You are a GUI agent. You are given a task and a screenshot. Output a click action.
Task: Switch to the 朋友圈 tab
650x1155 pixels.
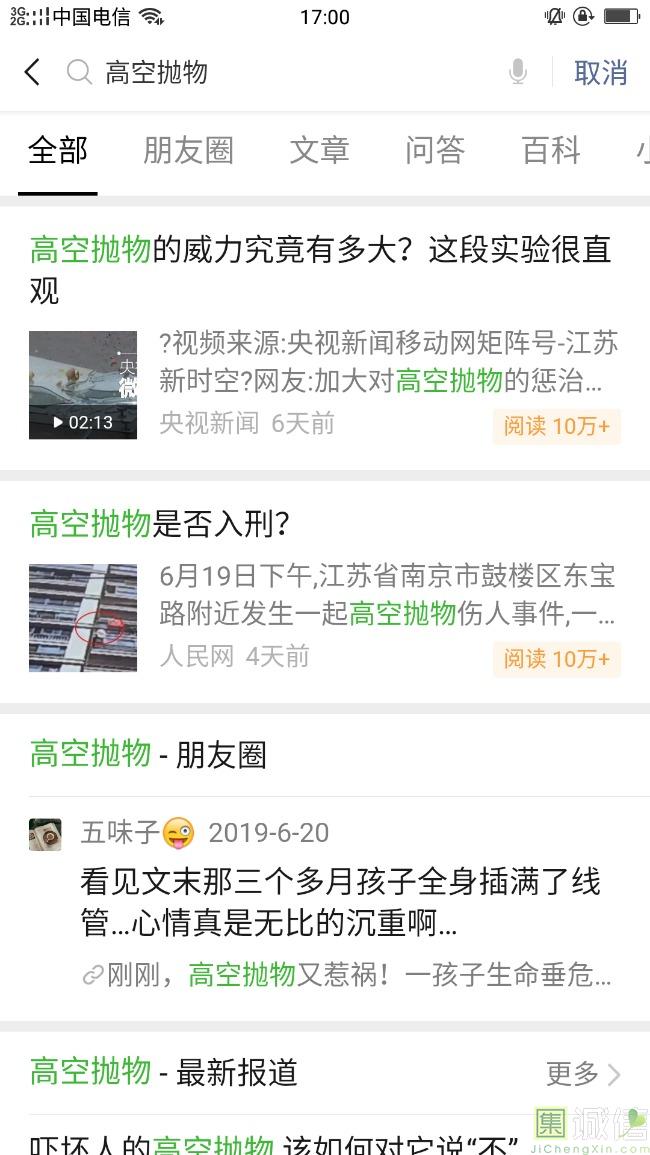coord(188,151)
